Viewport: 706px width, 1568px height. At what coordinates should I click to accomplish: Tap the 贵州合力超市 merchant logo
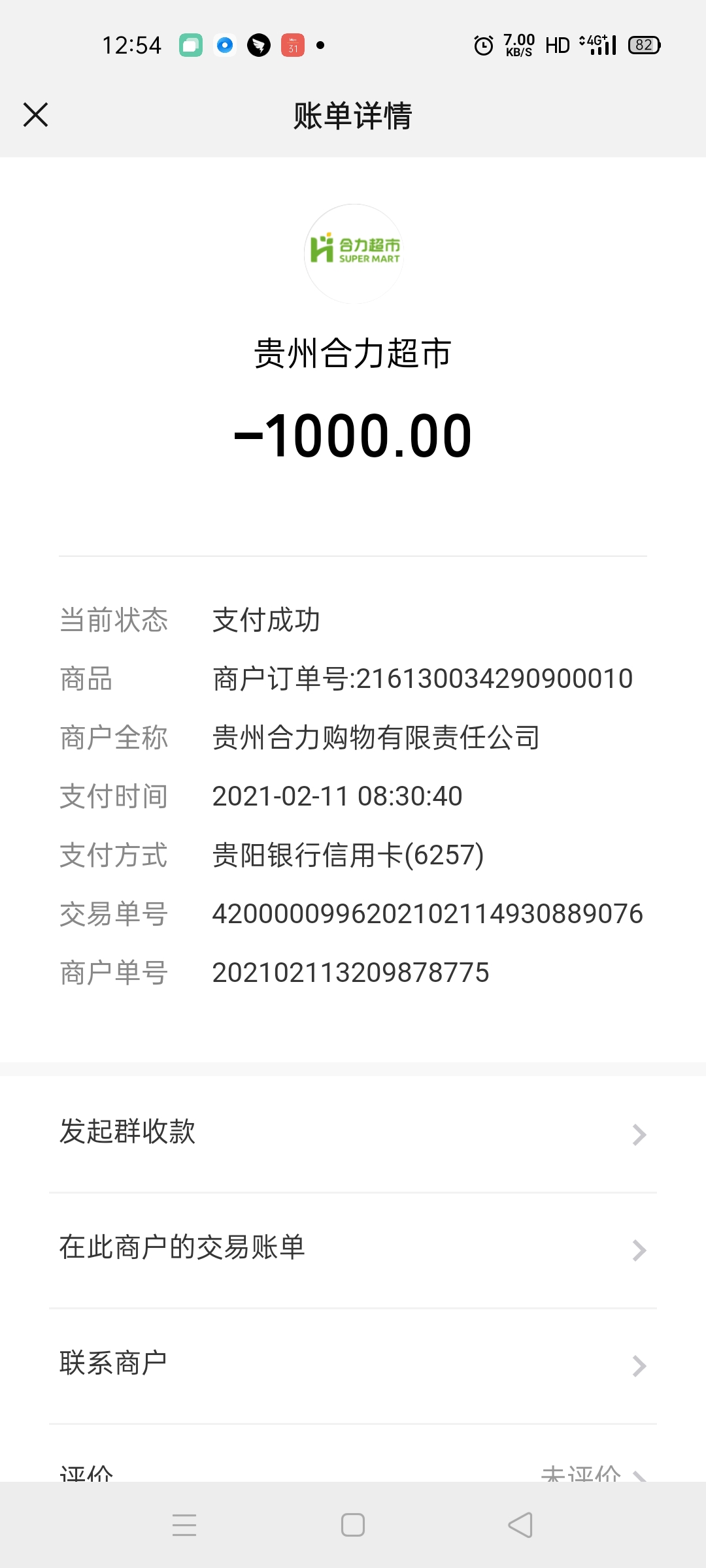point(354,253)
